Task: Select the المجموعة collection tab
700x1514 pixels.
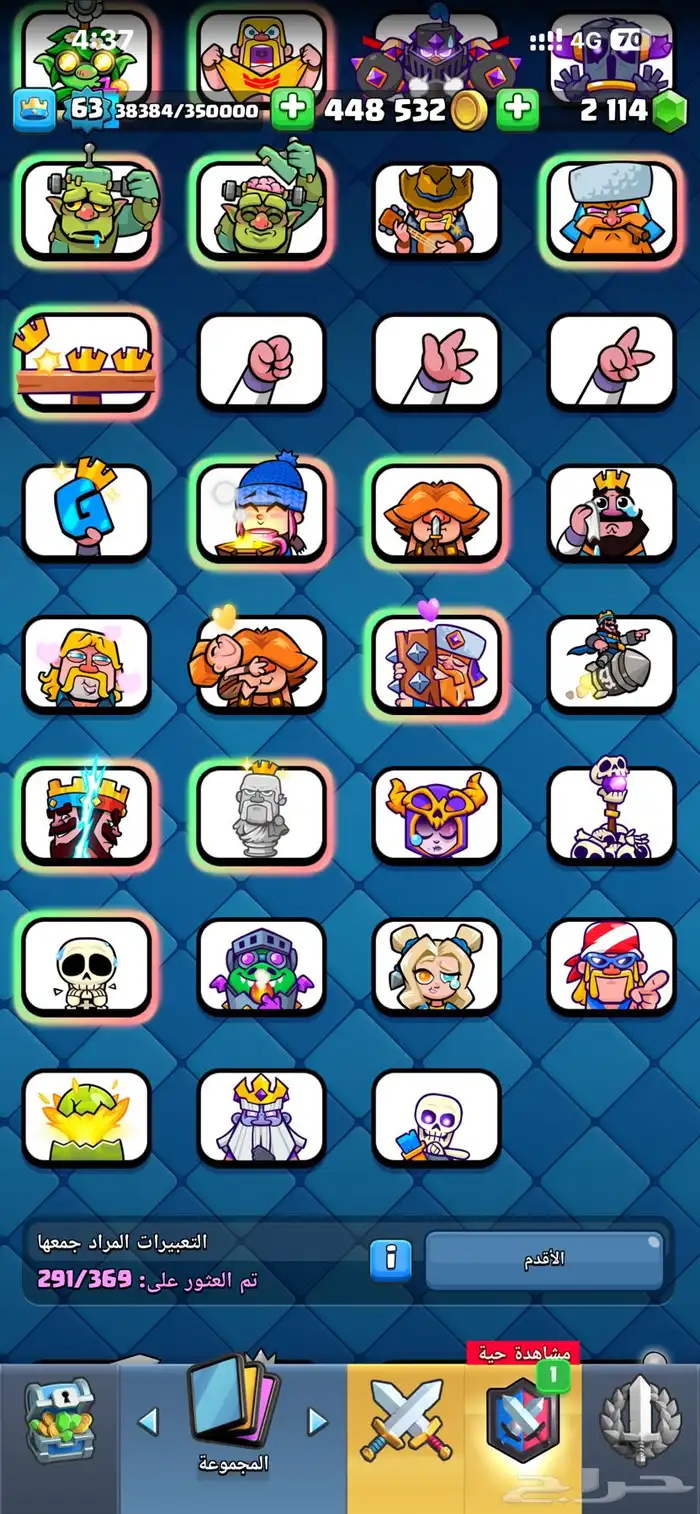Action: 233,1418
